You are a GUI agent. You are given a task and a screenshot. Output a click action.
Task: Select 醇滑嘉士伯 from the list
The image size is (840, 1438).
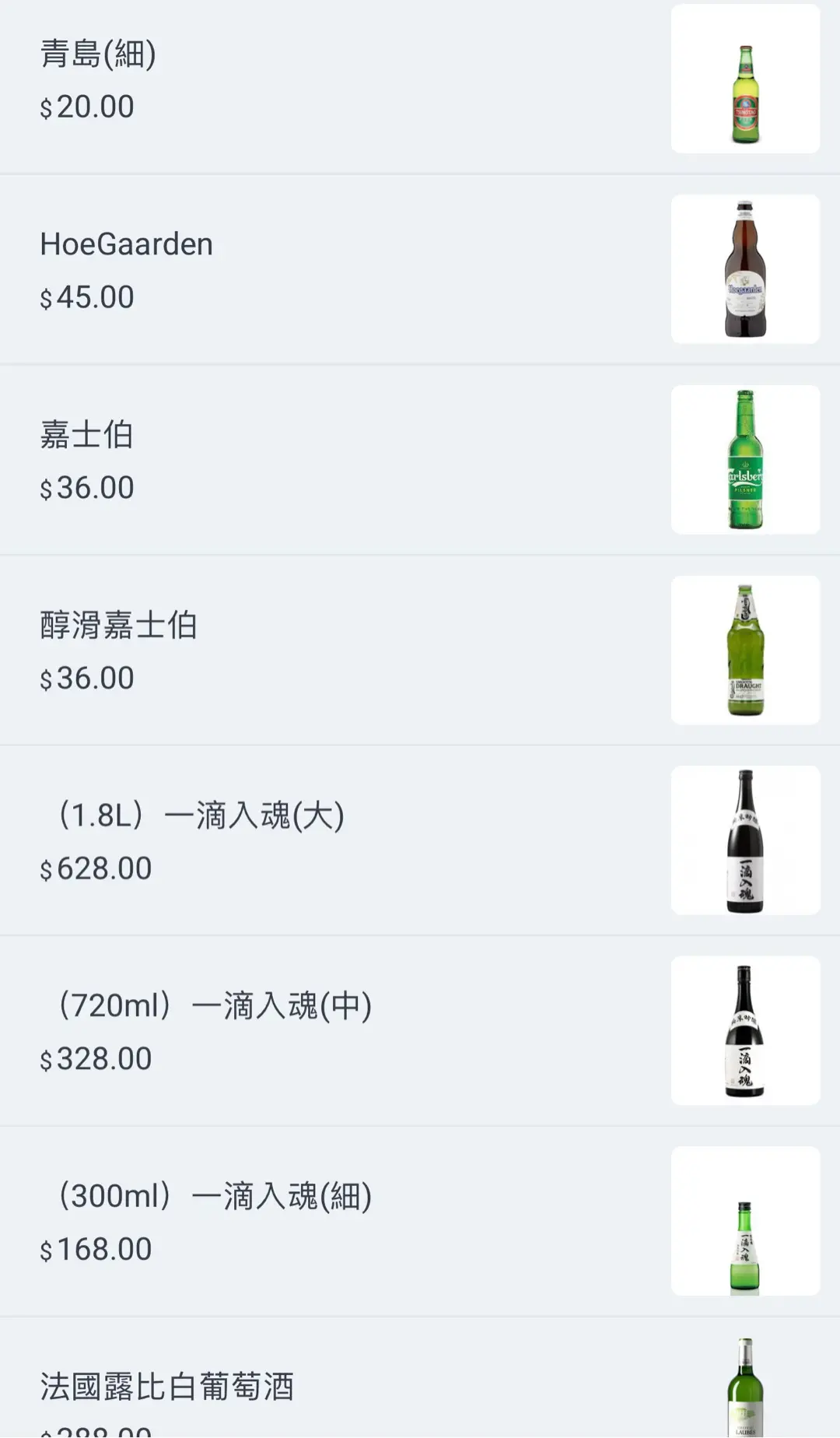[420, 651]
